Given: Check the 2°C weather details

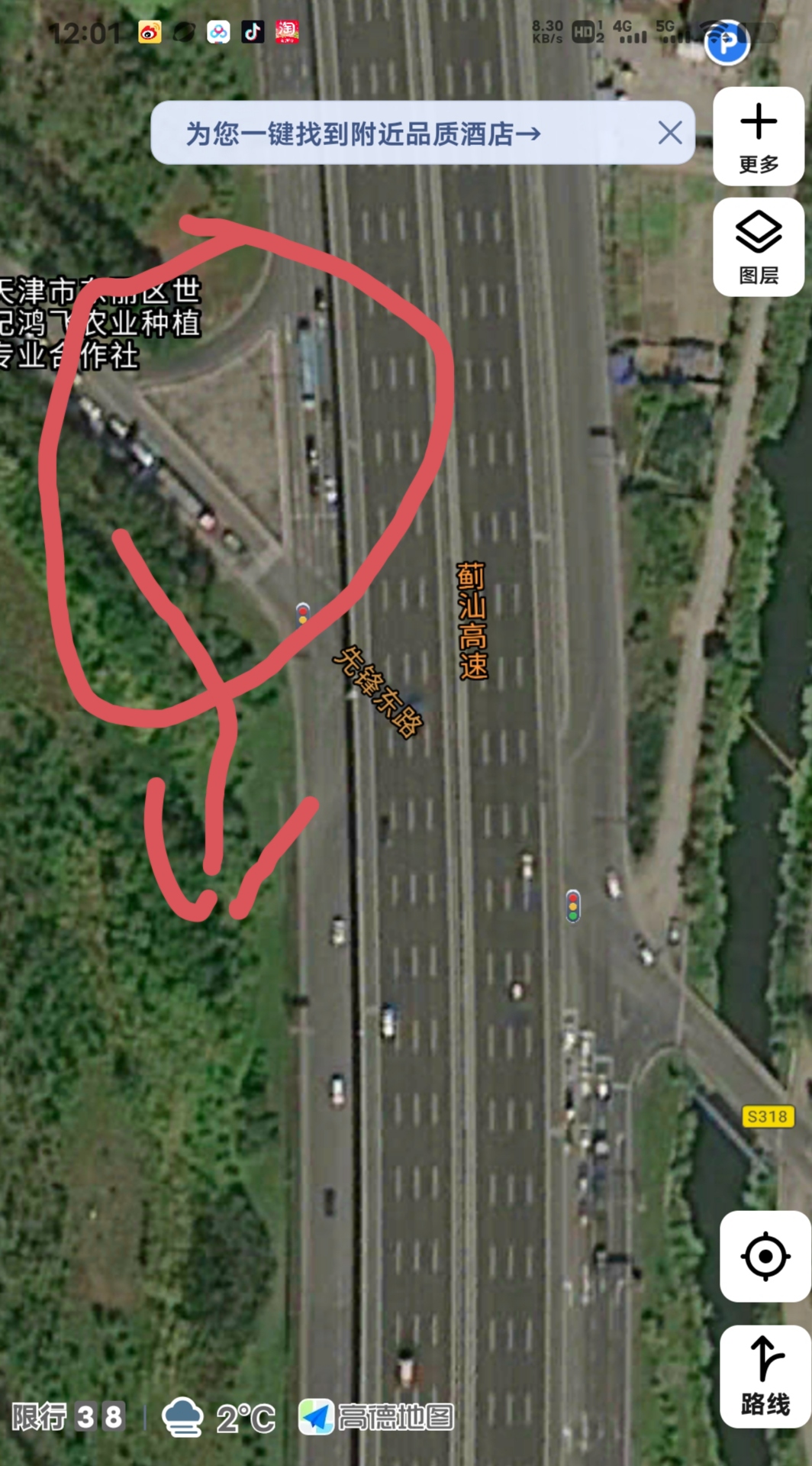Looking at the screenshot, I should [220, 1418].
